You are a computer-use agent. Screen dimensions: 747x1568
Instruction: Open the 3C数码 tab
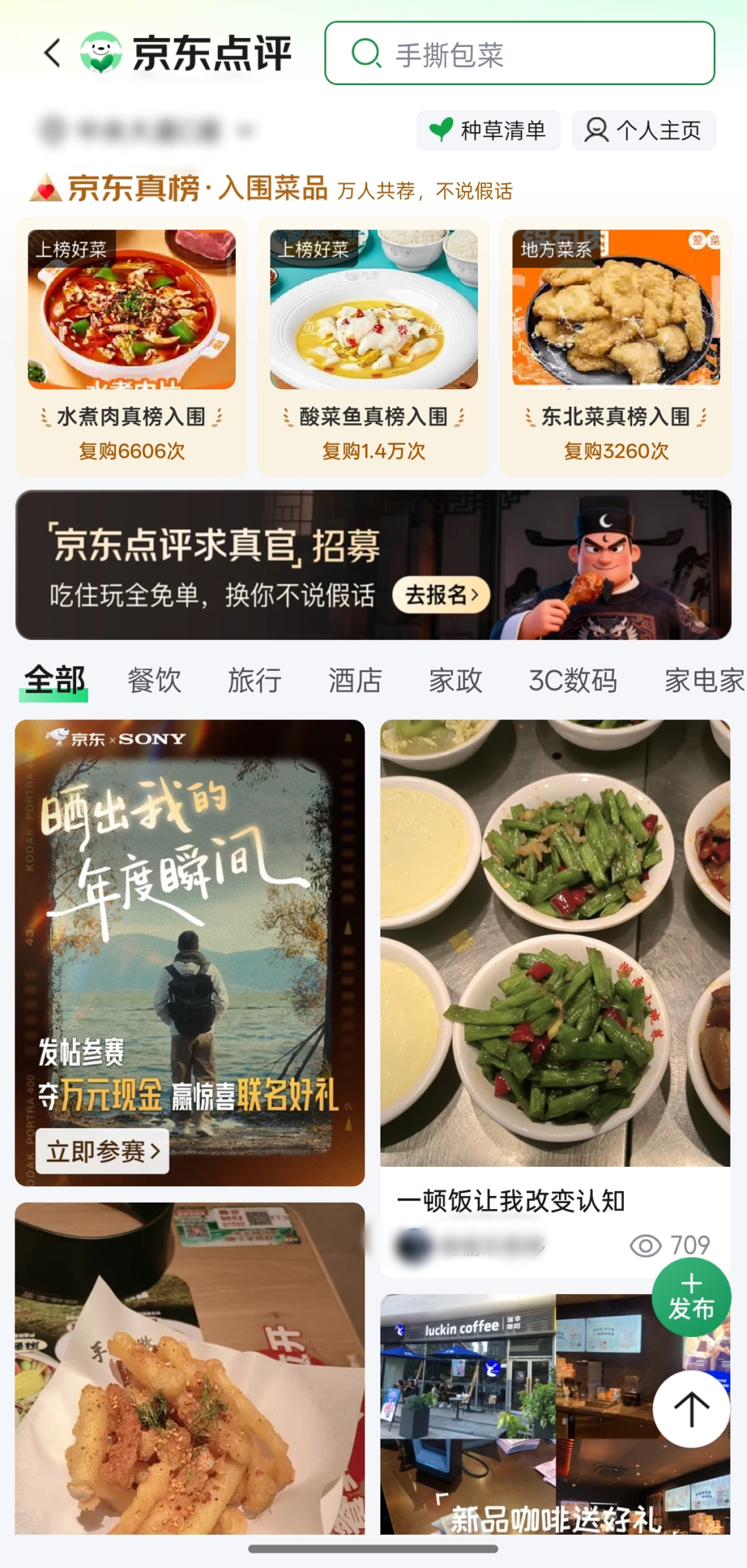pos(573,681)
